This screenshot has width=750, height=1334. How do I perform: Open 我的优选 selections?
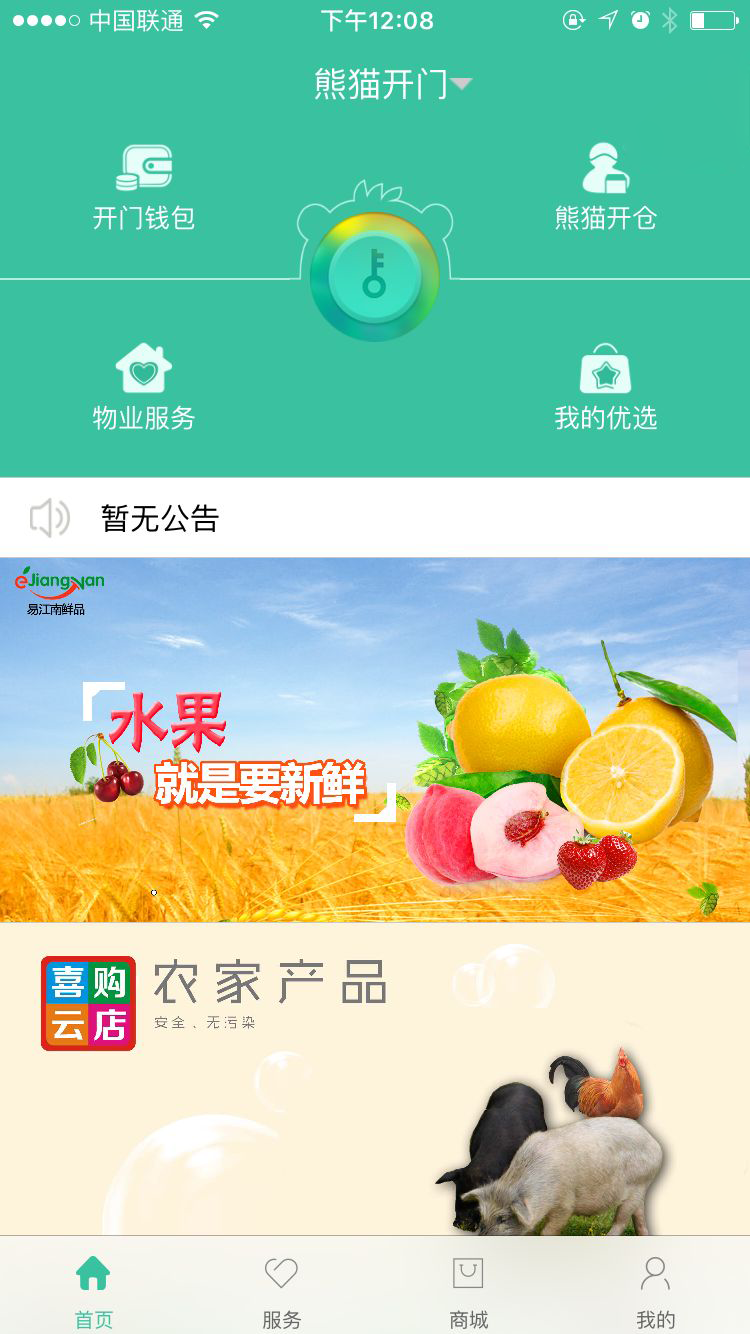605,388
